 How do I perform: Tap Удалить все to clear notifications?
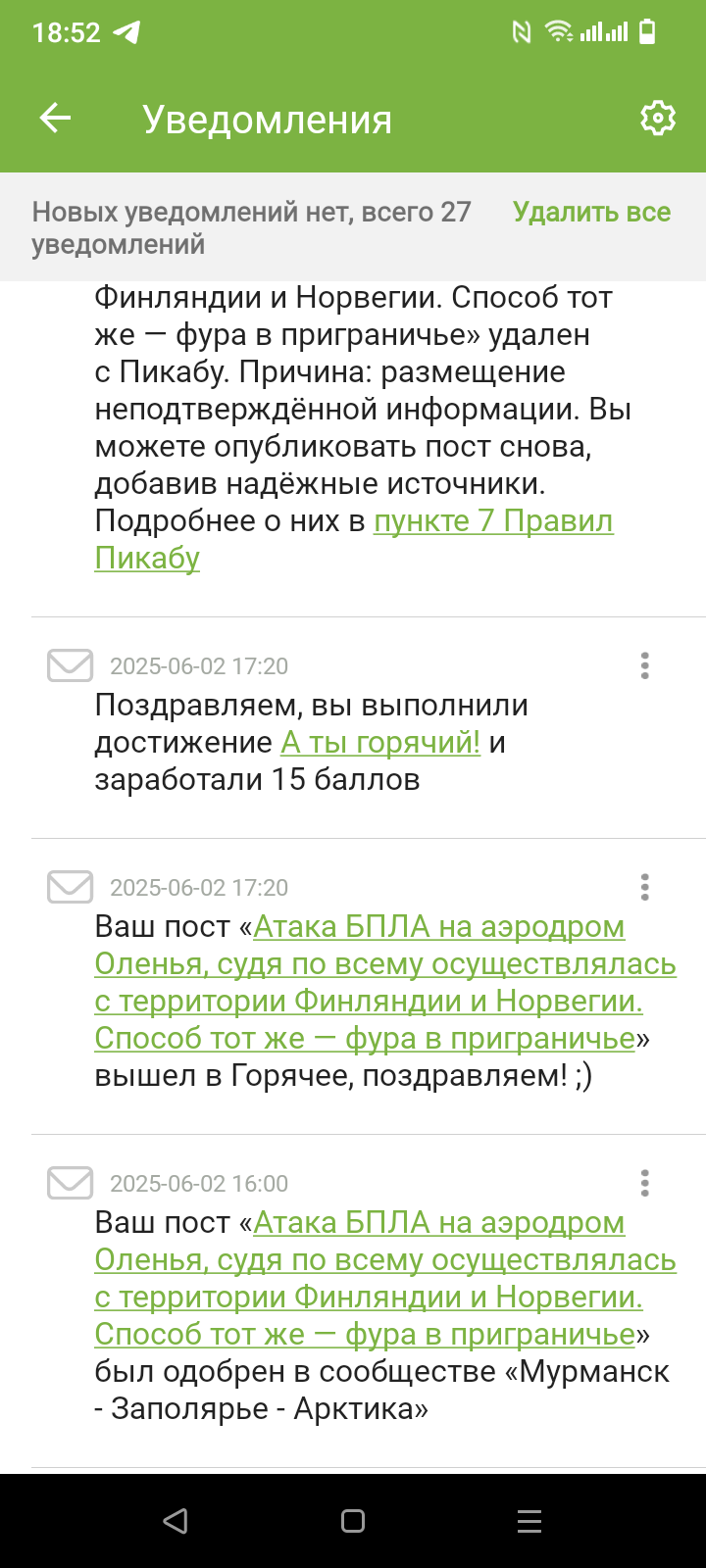point(591,213)
